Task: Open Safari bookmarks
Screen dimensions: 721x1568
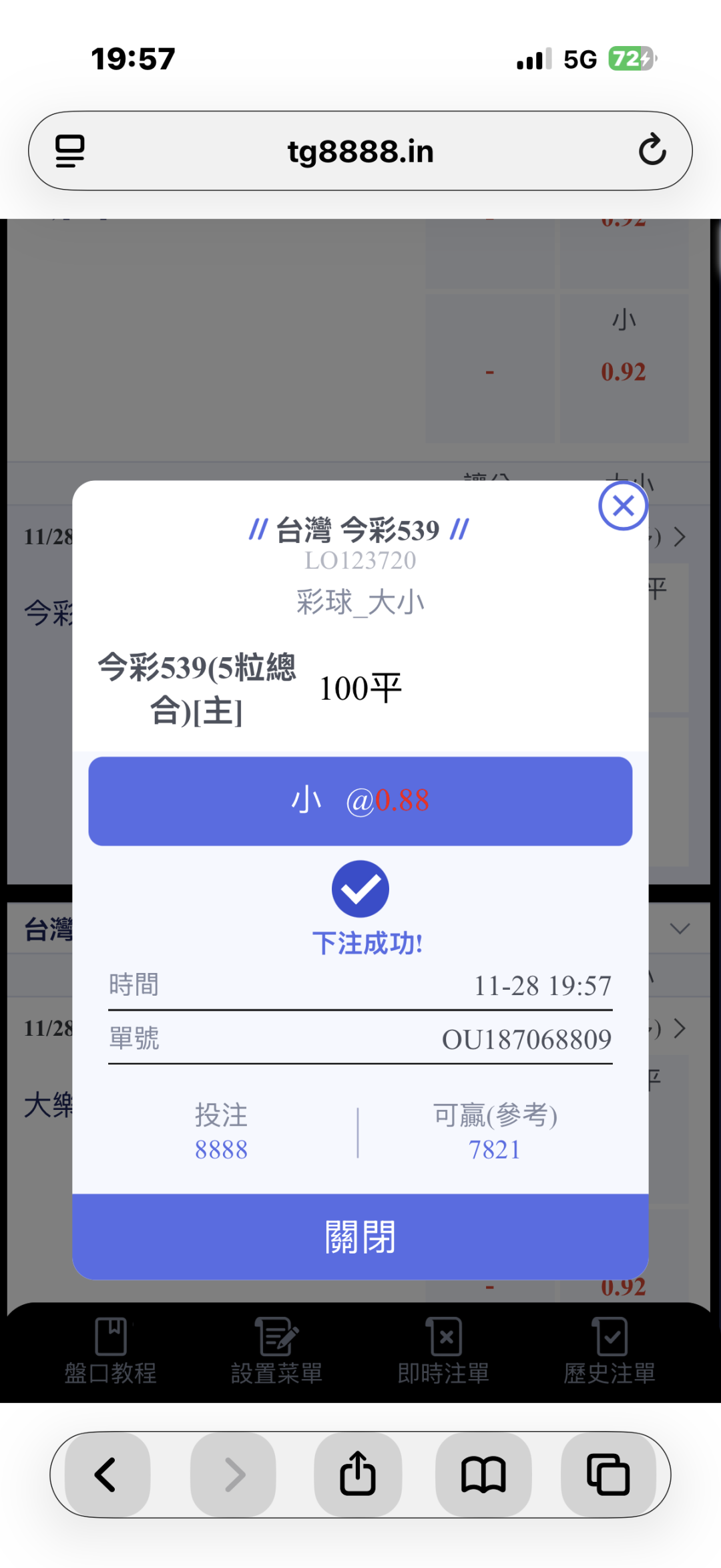Action: pos(483,1475)
